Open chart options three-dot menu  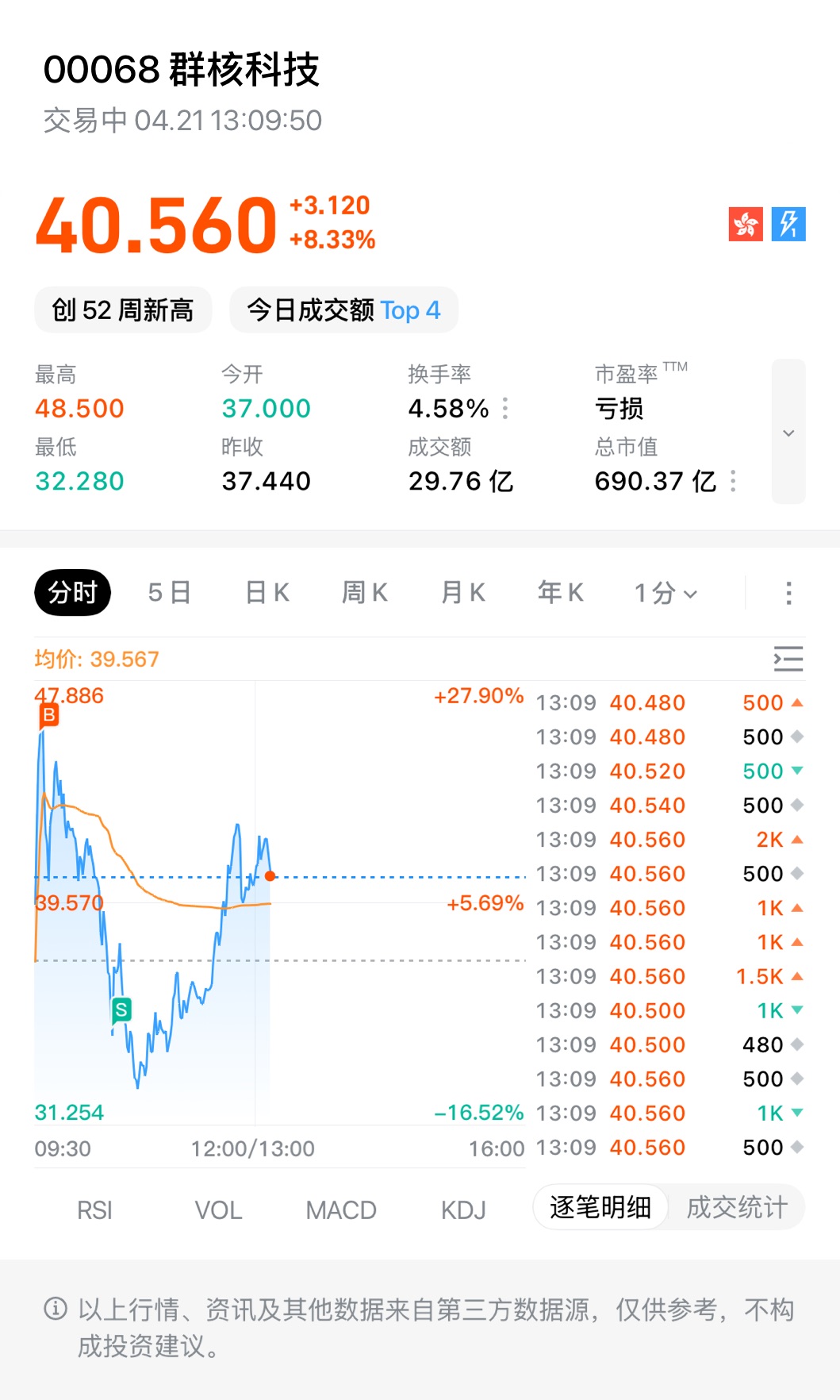(788, 593)
